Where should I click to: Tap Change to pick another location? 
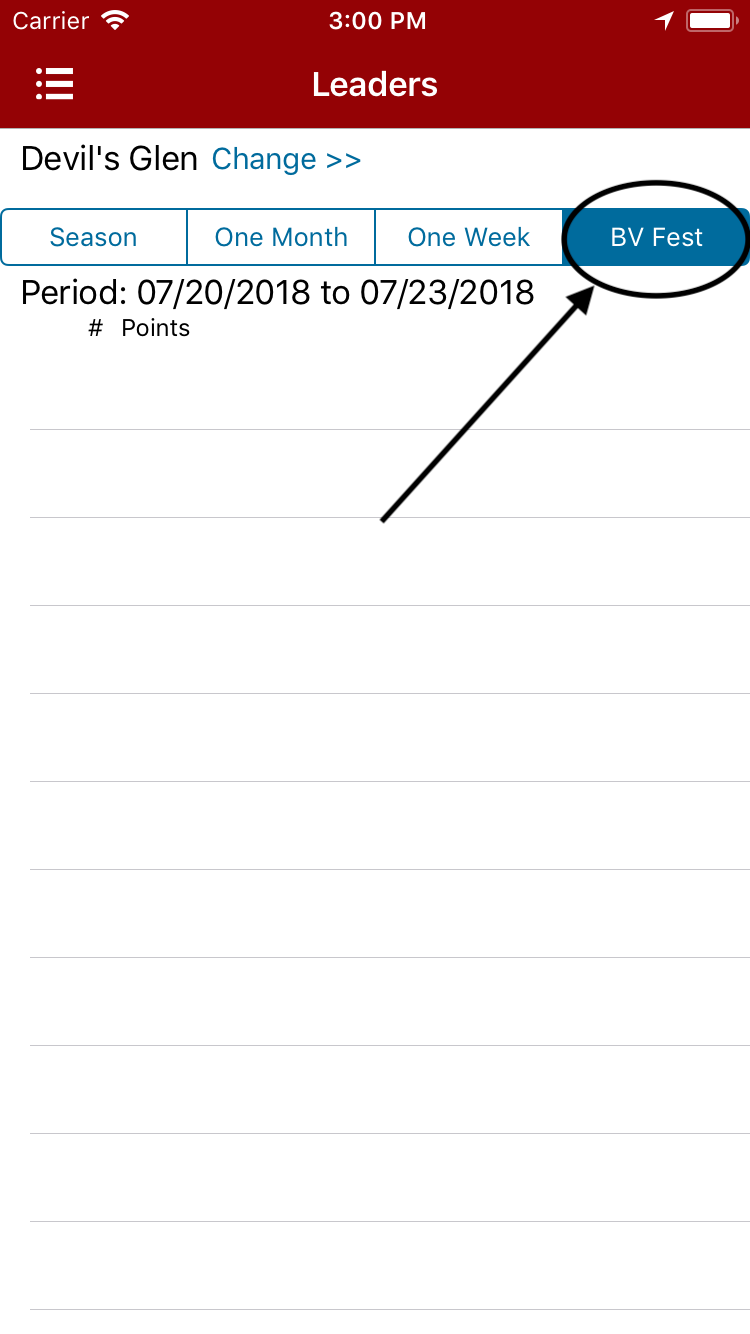(286, 159)
